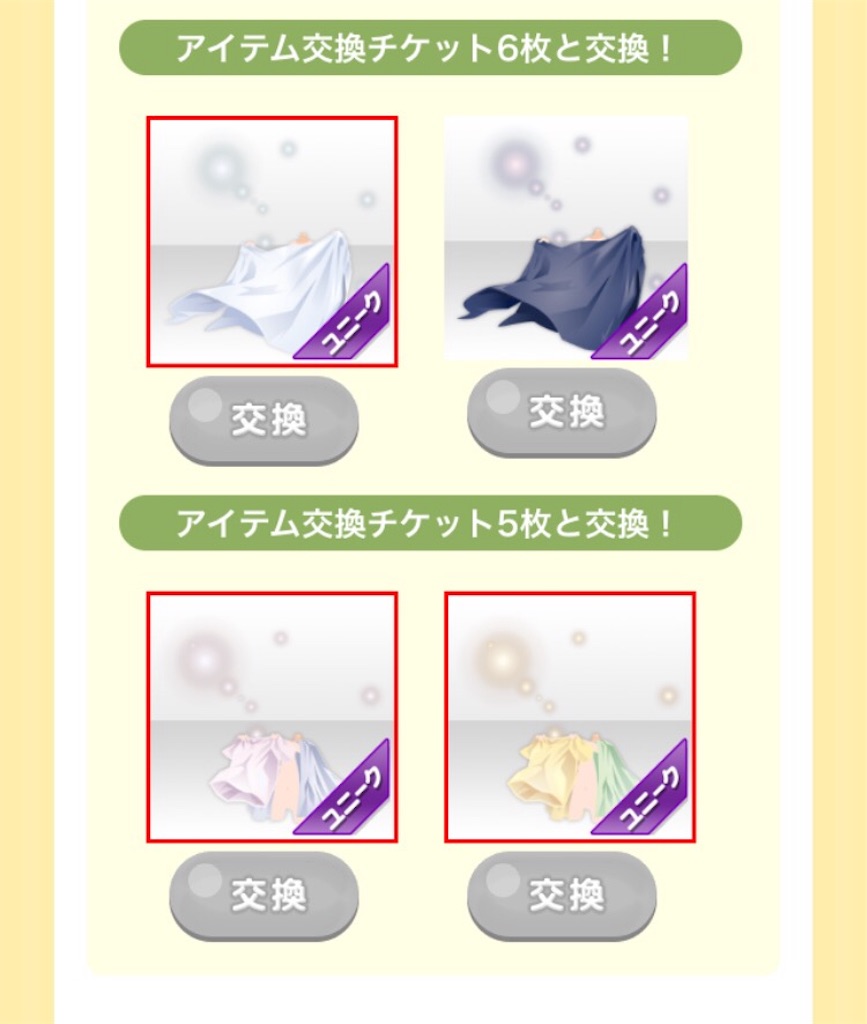Screen dimensions: 867x1024
Task: Tap 交換 under the pink outfit item
Action: [x=263, y=895]
